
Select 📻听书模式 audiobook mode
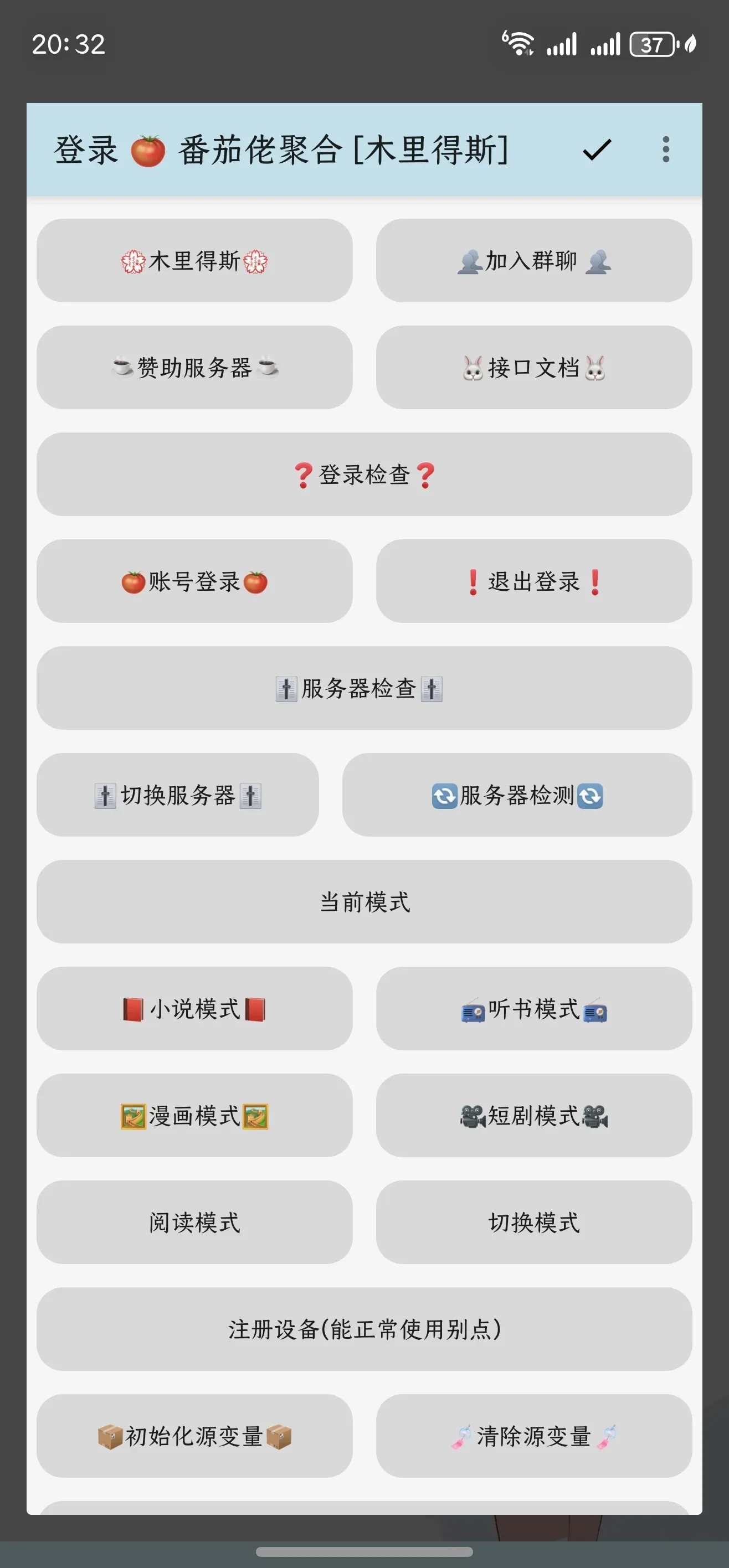(534, 1010)
